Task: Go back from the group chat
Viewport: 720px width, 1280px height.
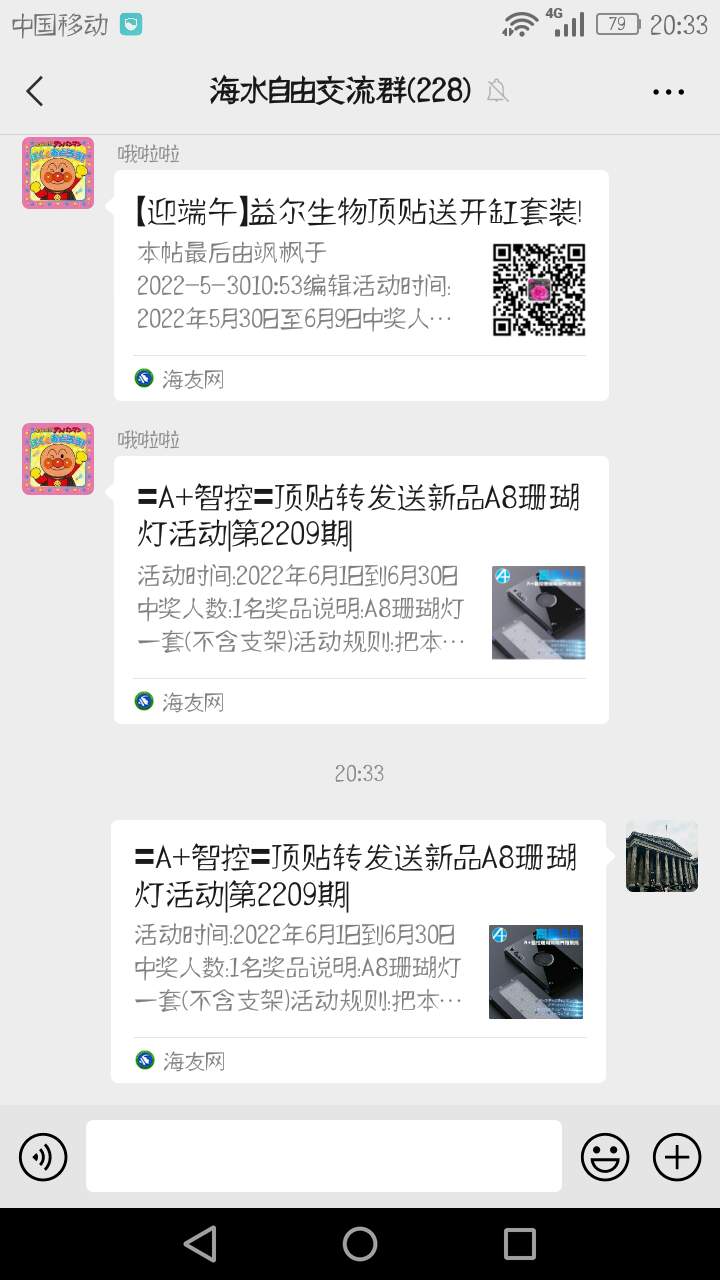Action: point(35,91)
